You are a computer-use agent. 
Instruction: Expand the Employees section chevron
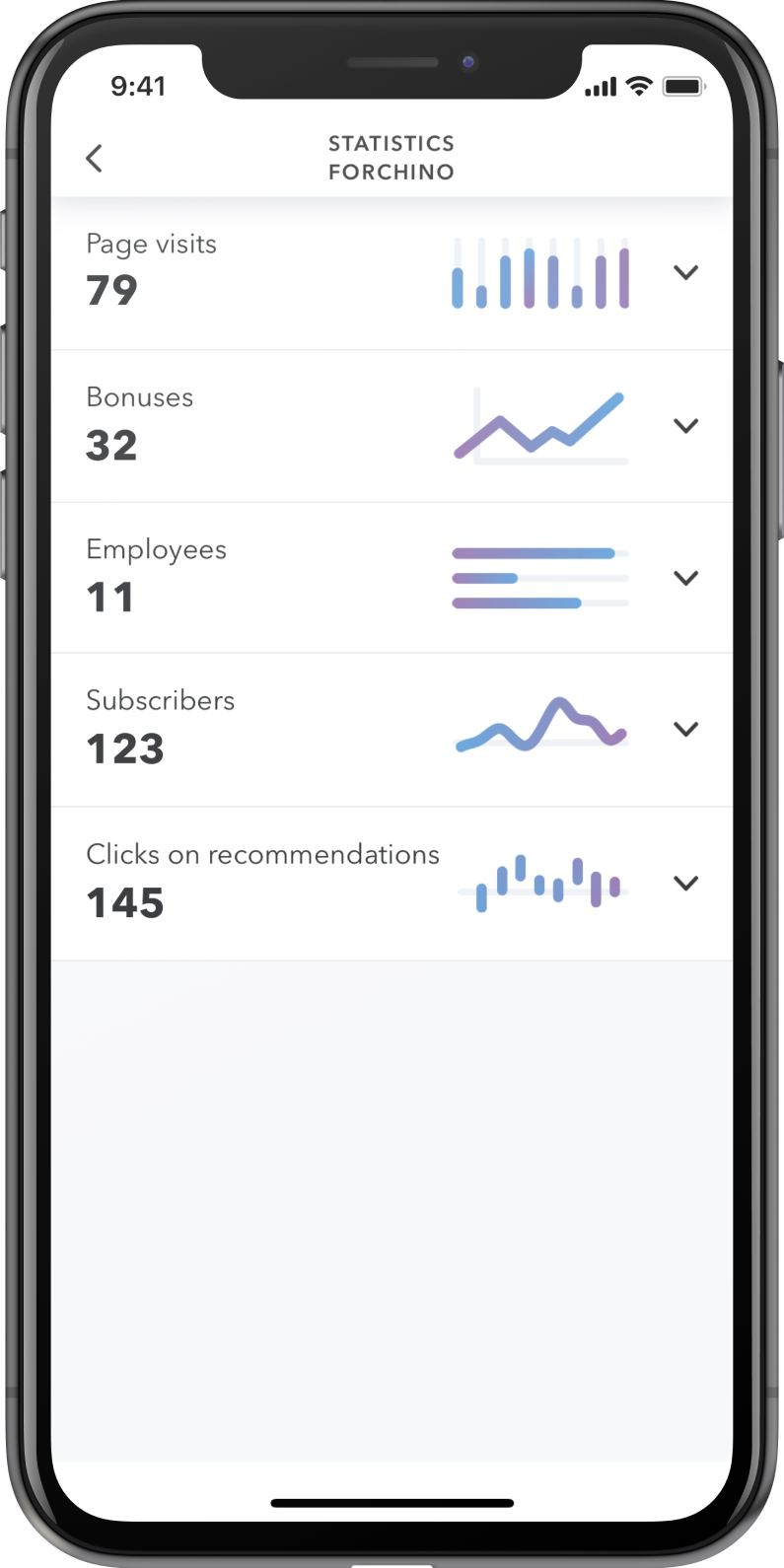point(685,578)
